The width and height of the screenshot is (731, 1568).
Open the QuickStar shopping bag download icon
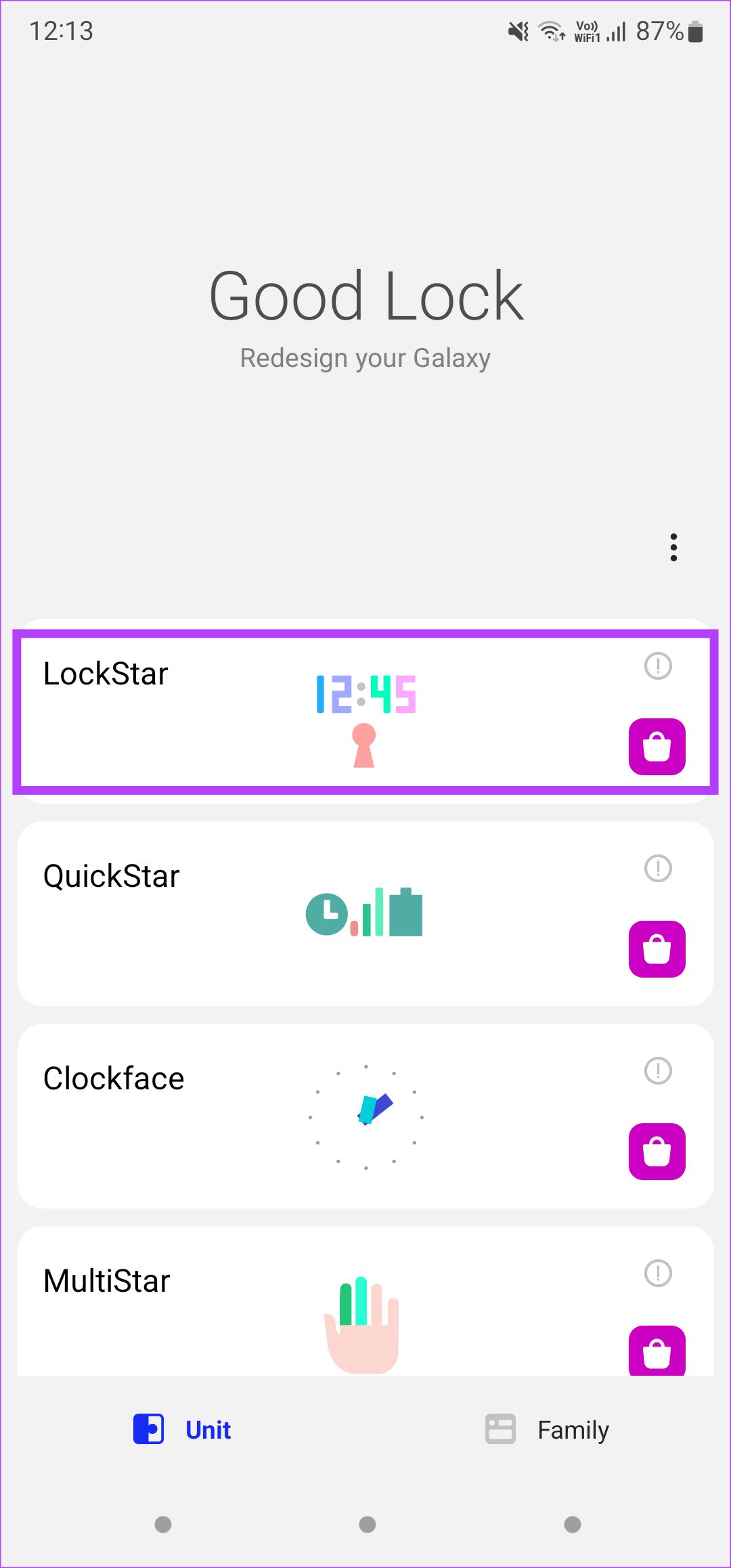click(x=657, y=948)
